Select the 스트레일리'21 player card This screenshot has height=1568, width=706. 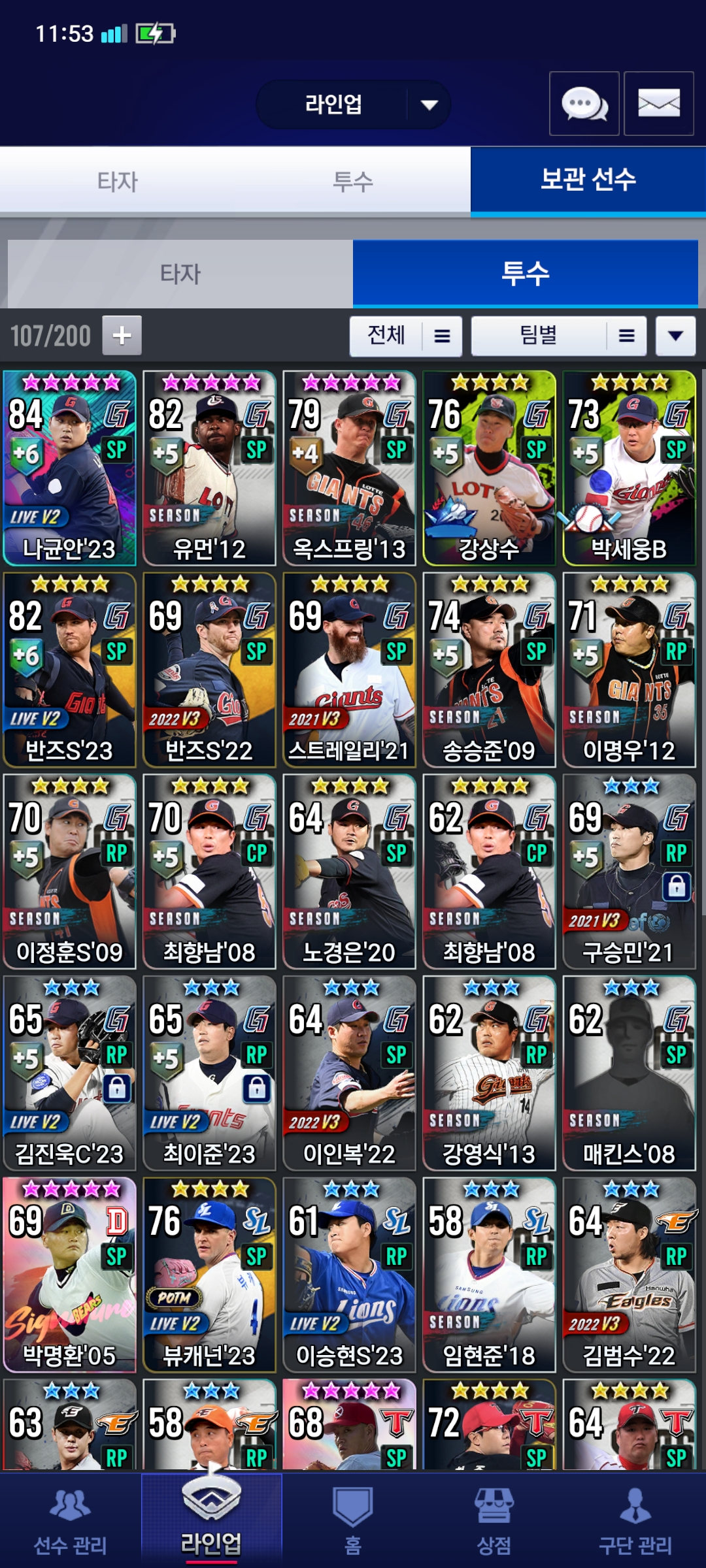pos(349,670)
